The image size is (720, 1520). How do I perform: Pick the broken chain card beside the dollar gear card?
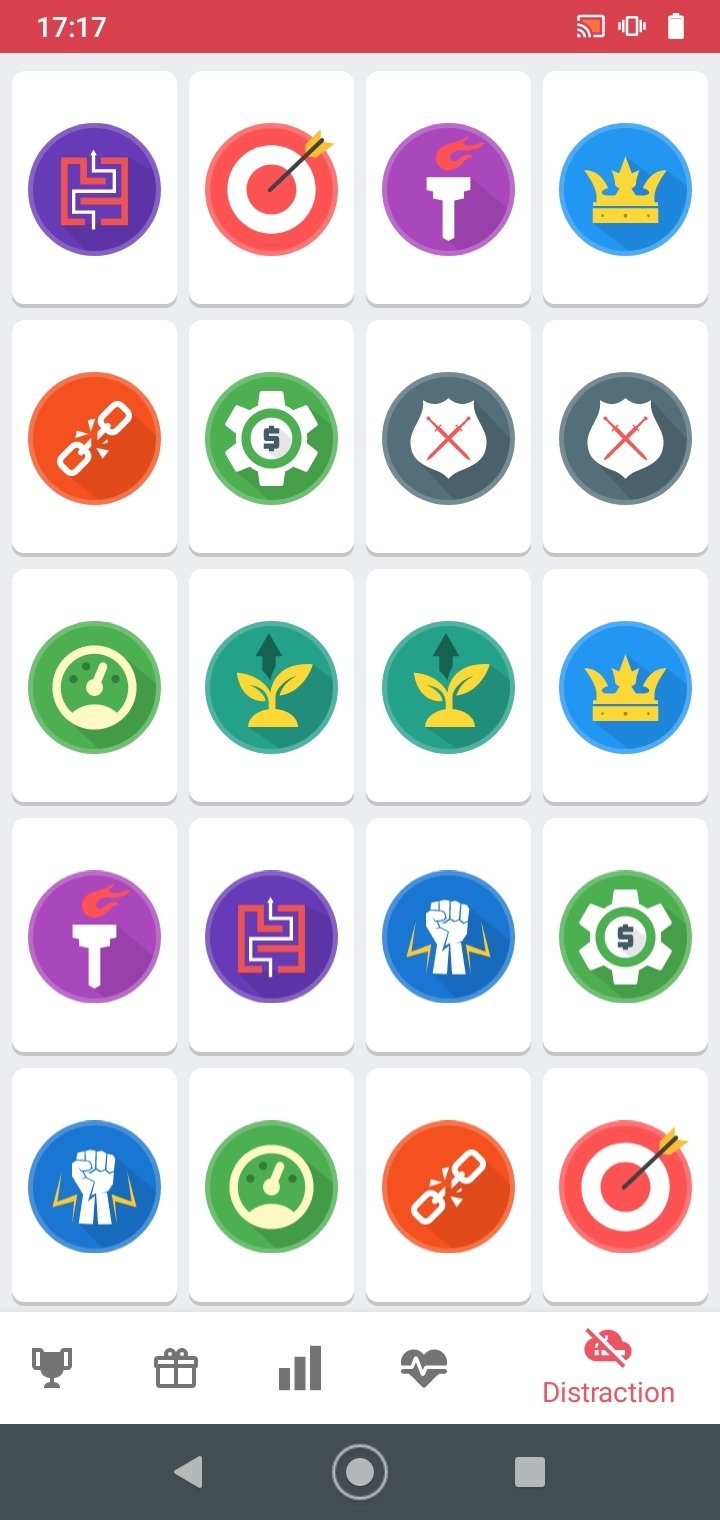pos(94,437)
